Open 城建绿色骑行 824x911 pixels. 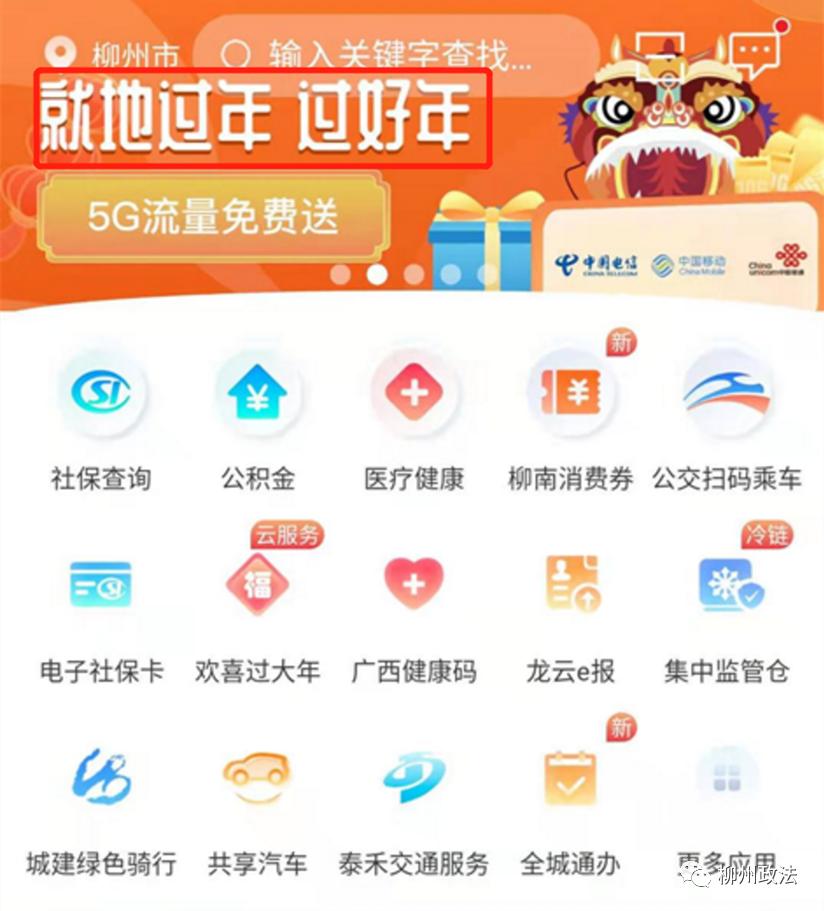tap(101, 778)
